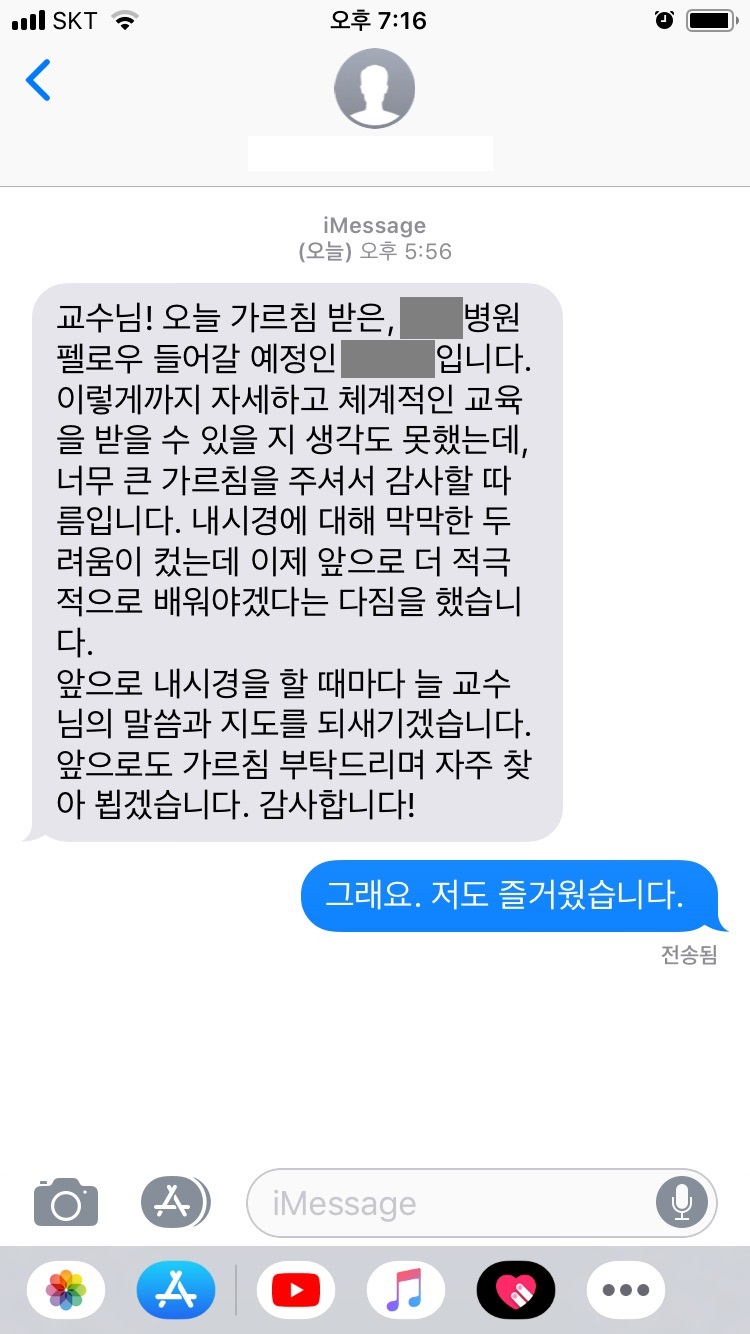Open the YouTube iMessage app
750x1334 pixels.
[296, 1290]
